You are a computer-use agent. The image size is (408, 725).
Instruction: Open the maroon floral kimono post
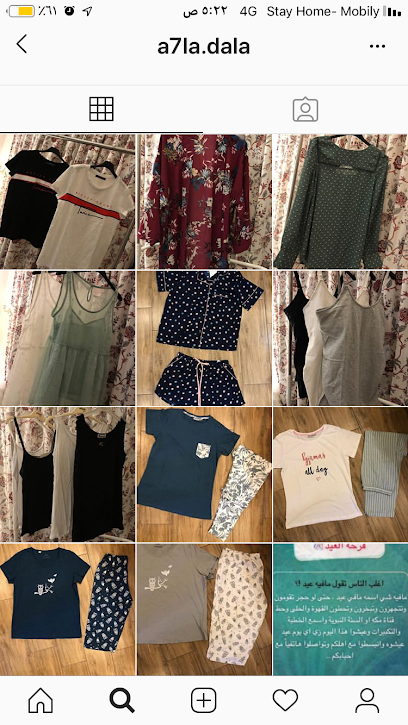[204, 202]
